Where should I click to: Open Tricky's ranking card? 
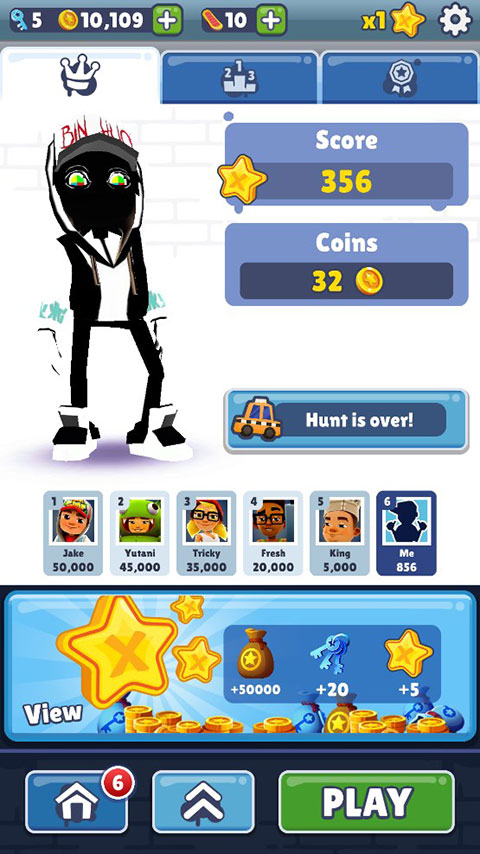[x=206, y=533]
